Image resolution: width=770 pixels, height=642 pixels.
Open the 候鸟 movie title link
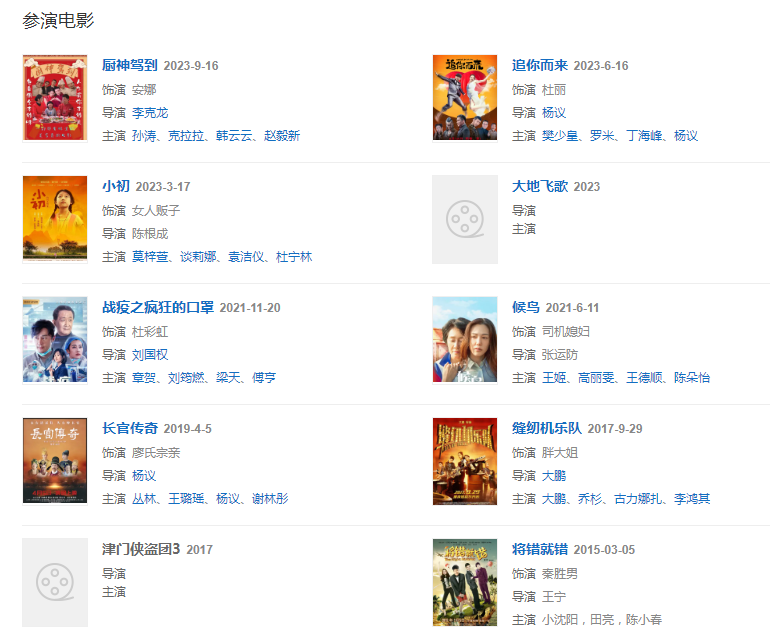526,308
